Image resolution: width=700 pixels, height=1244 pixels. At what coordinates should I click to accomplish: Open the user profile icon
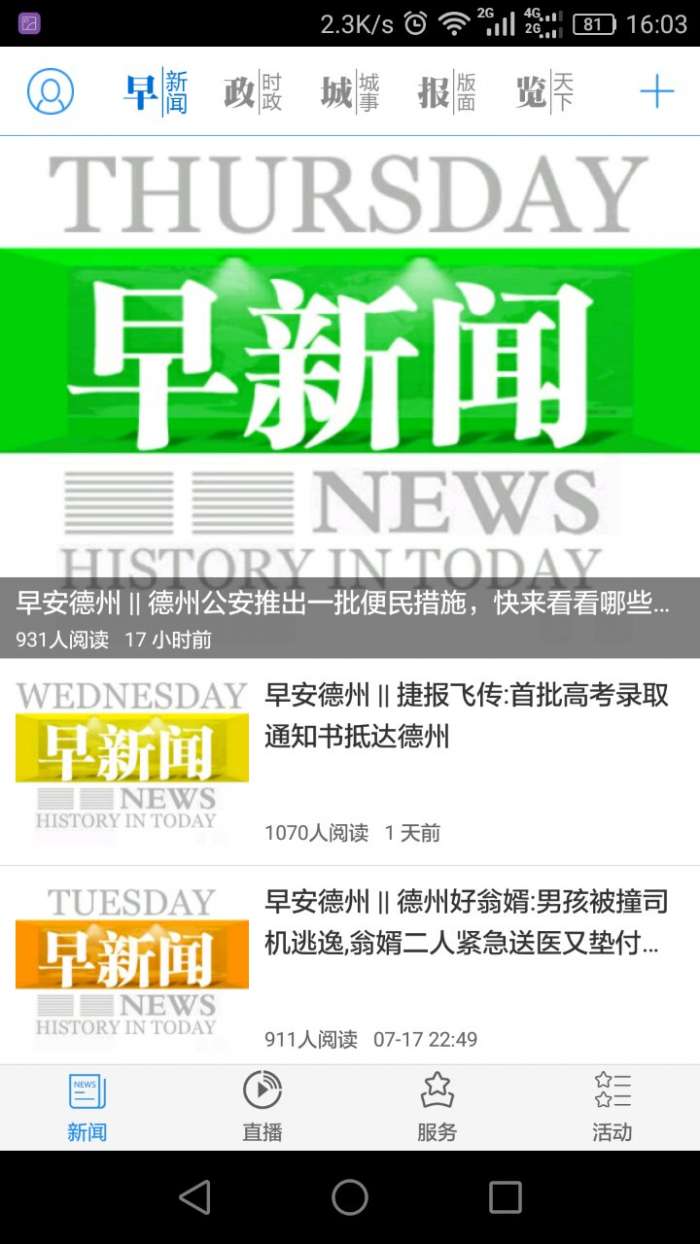pyautogui.click(x=50, y=92)
